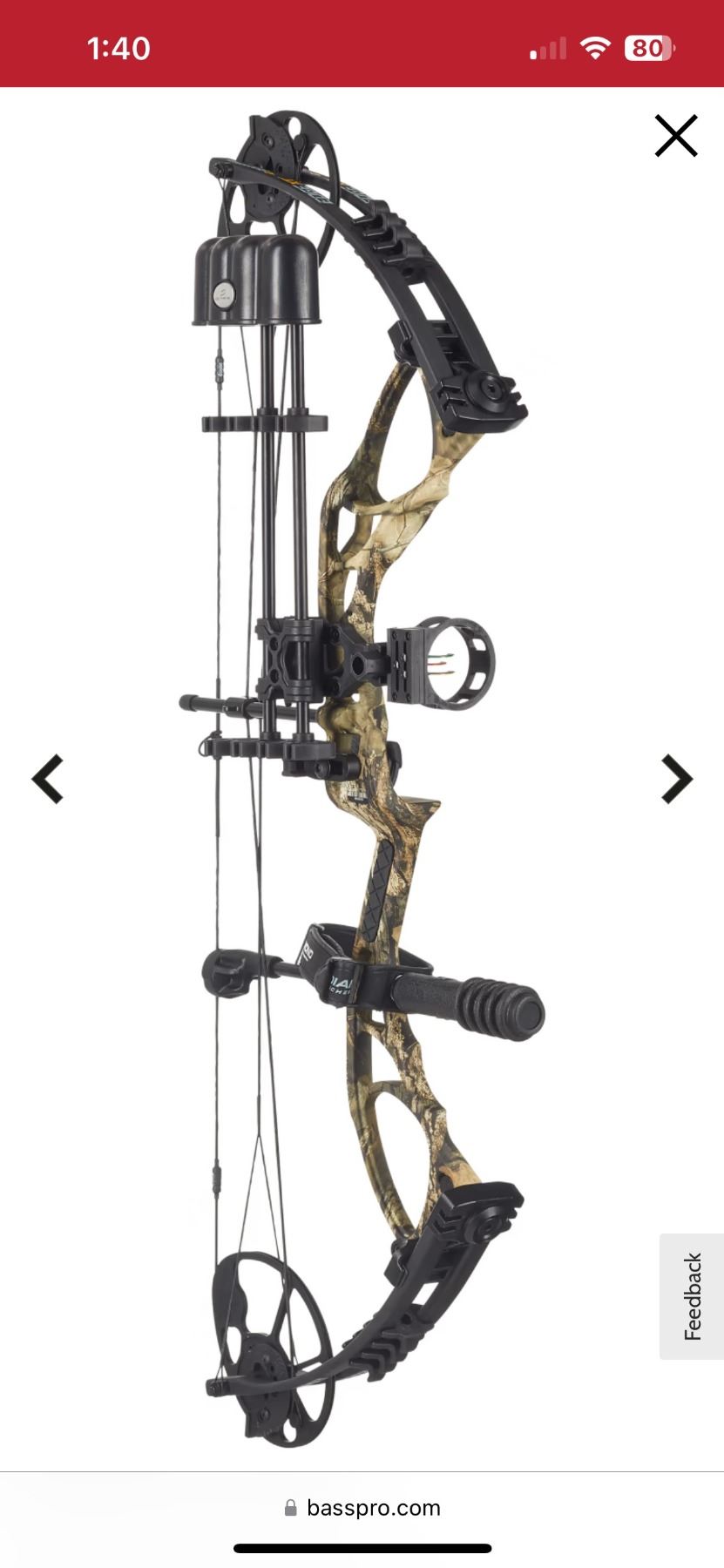Tap the basspro.com address bar

point(362,1508)
